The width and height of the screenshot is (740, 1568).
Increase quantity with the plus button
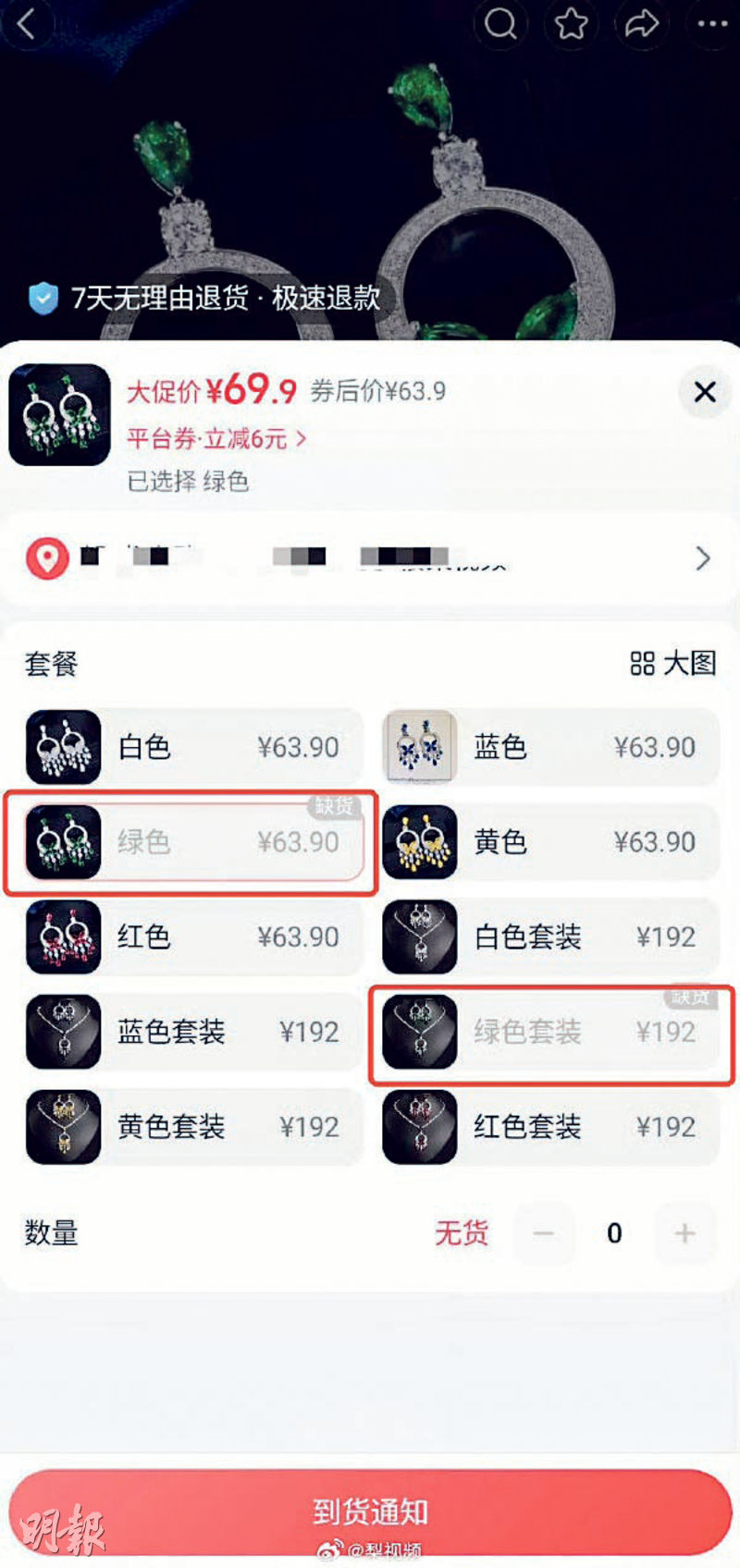(x=684, y=1232)
